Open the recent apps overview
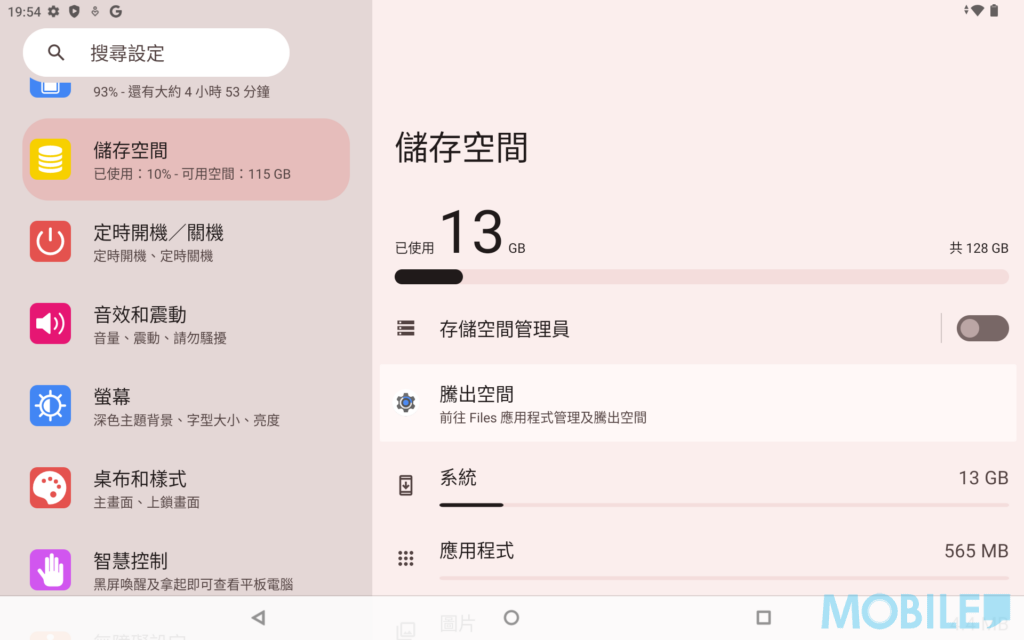 [x=764, y=618]
